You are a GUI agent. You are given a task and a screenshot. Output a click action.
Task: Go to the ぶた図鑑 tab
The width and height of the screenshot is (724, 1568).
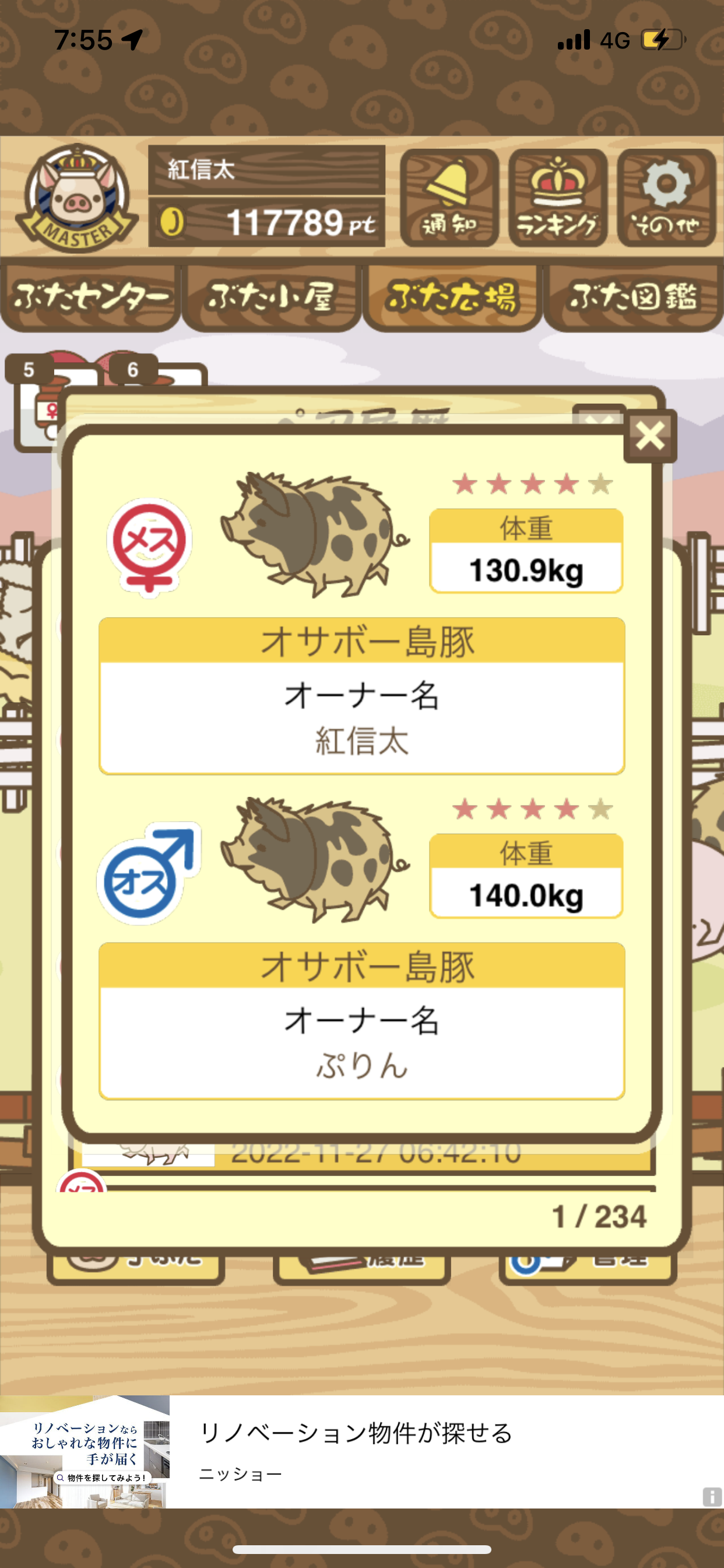click(x=633, y=297)
